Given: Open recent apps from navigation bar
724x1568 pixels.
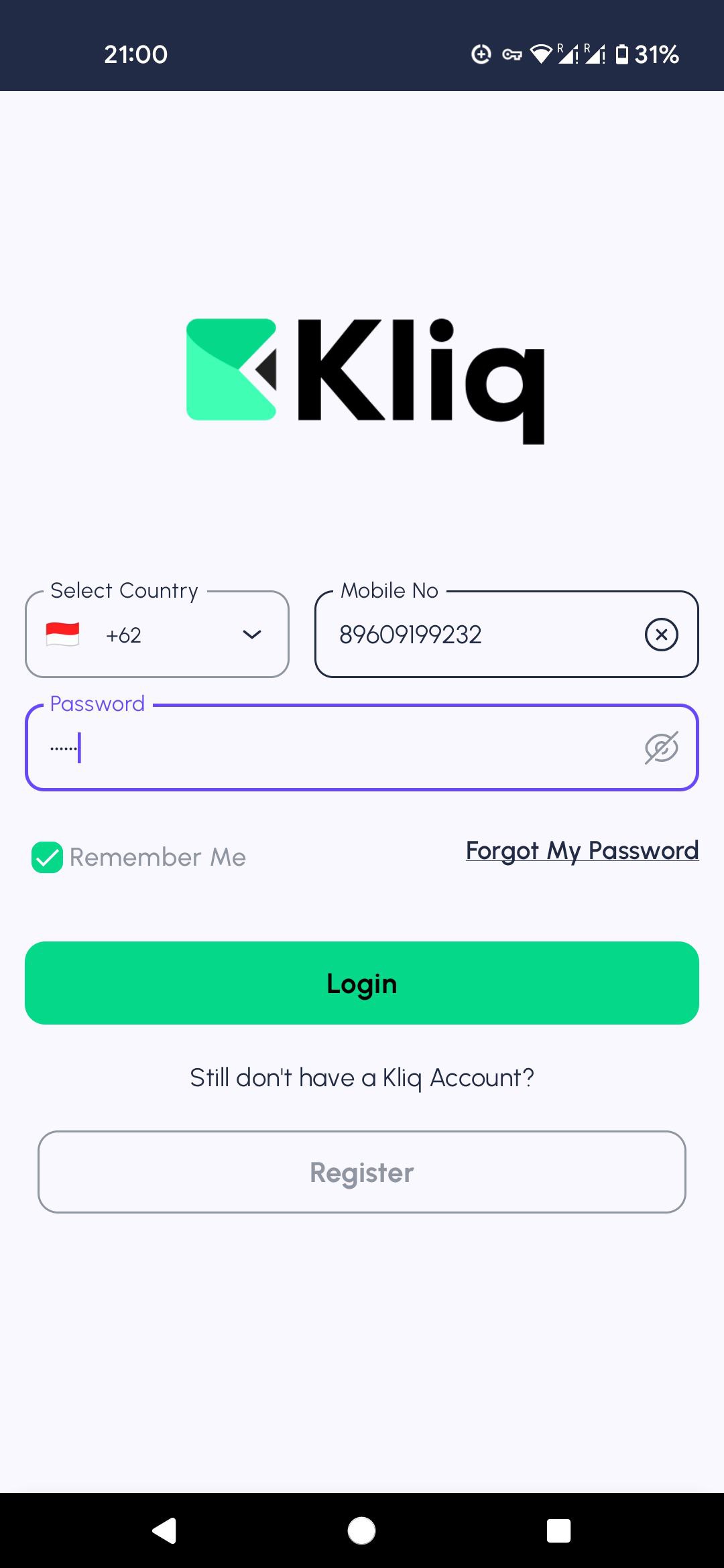Looking at the screenshot, I should pos(558,1530).
